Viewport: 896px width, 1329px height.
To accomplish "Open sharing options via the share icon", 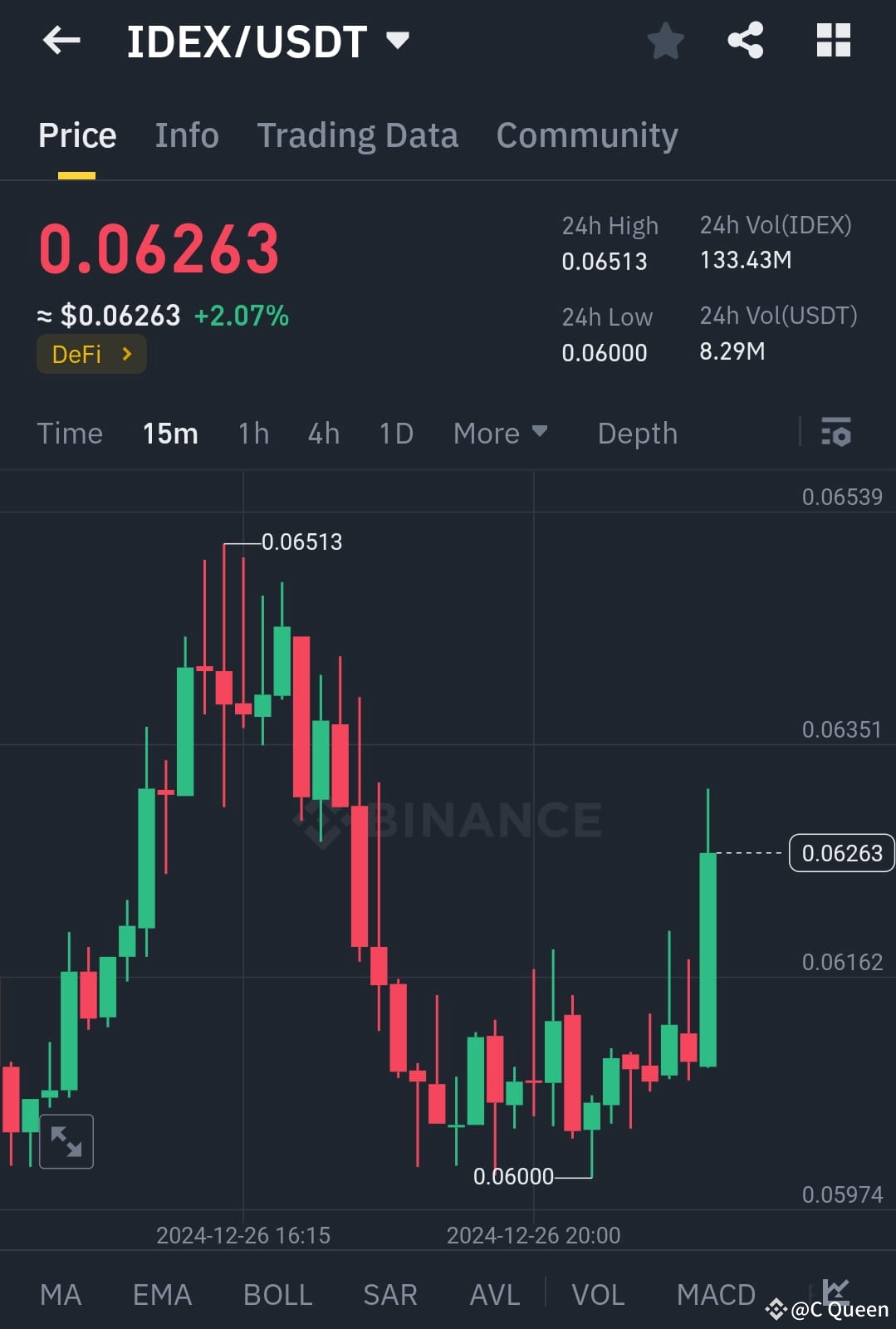I will click(x=745, y=40).
